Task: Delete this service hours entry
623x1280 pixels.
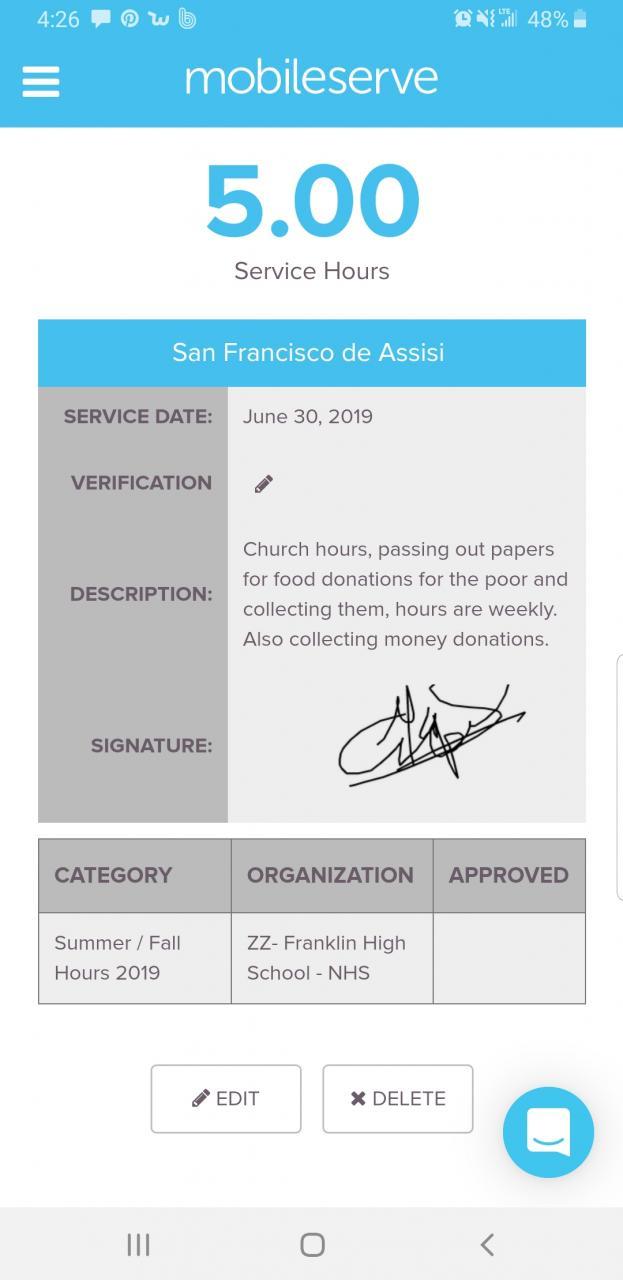Action: (x=398, y=1099)
